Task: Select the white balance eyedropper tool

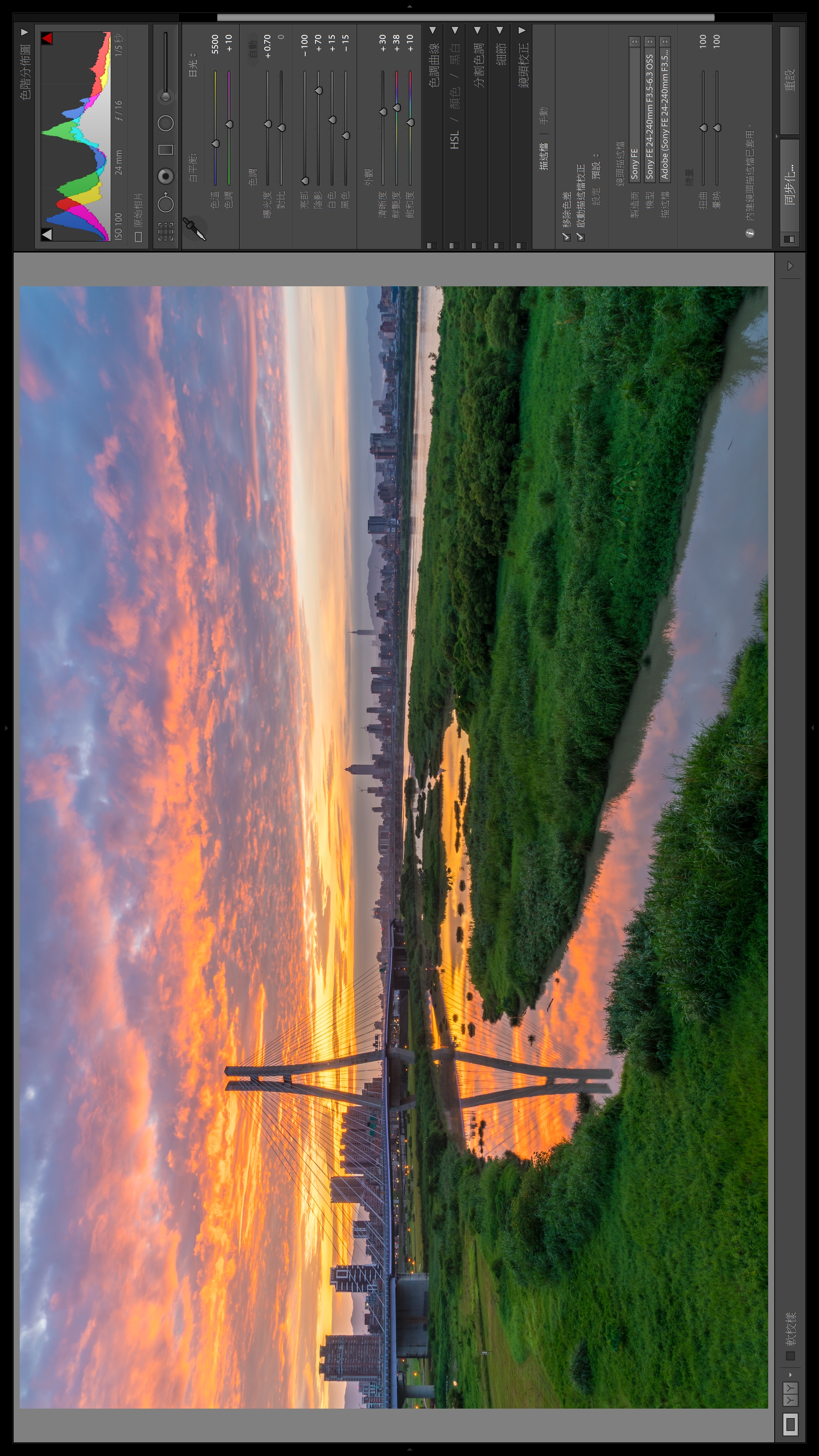Action: point(195,228)
